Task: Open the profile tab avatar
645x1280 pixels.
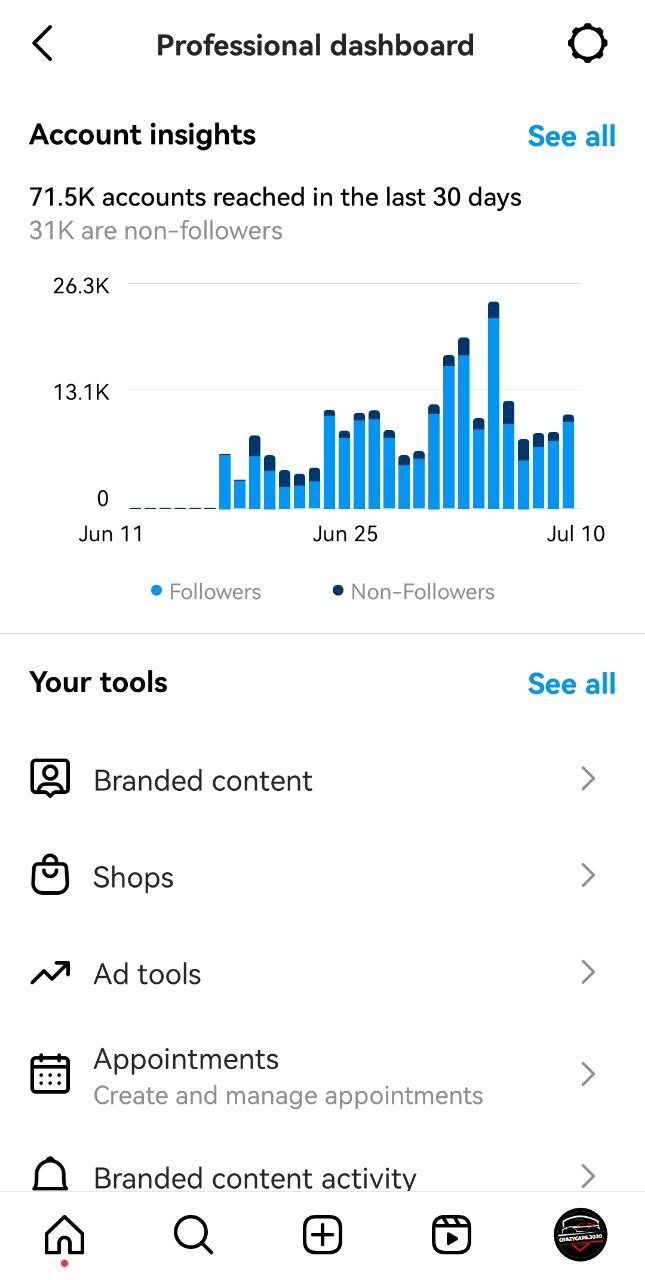Action: pos(580,1235)
